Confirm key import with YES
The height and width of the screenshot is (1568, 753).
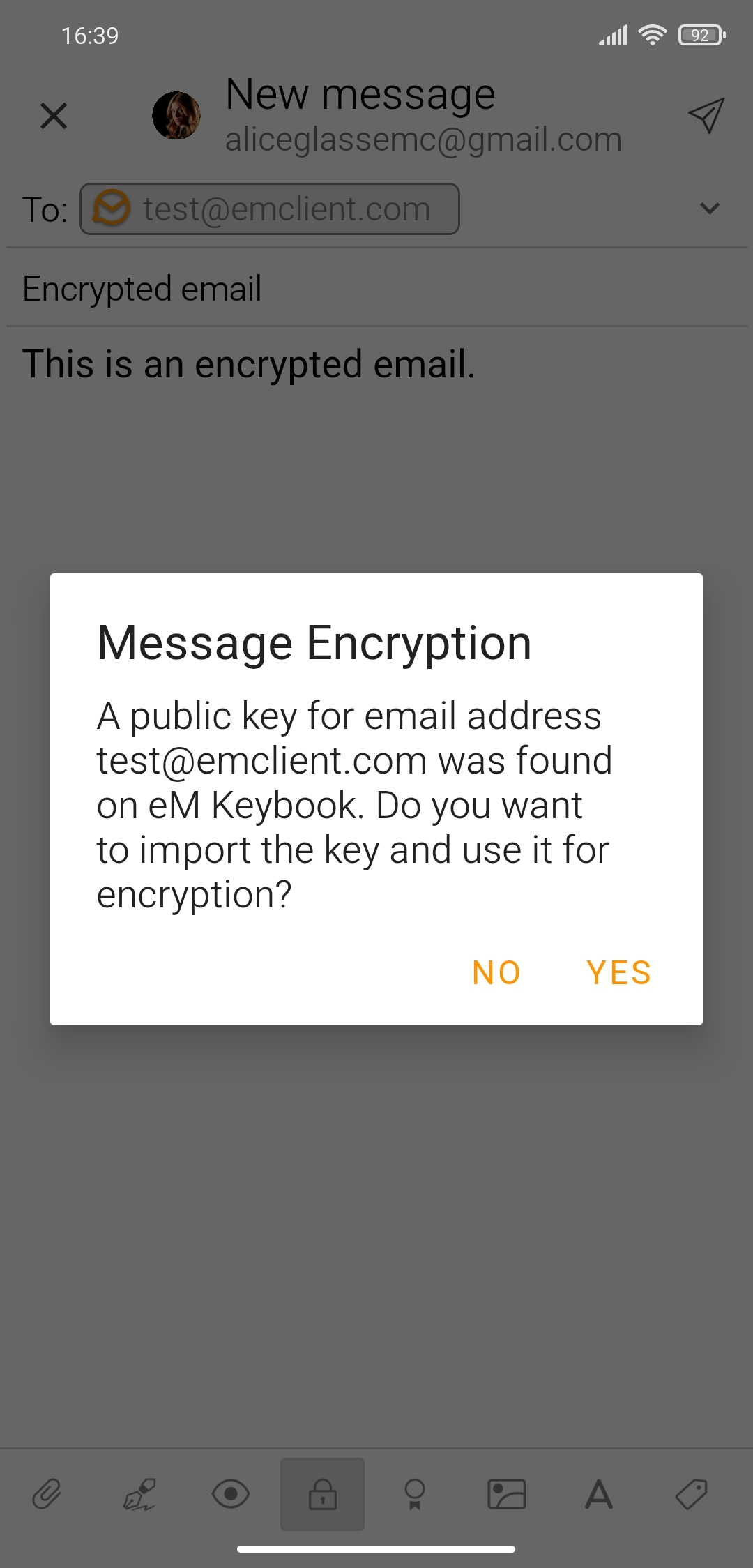(x=618, y=972)
